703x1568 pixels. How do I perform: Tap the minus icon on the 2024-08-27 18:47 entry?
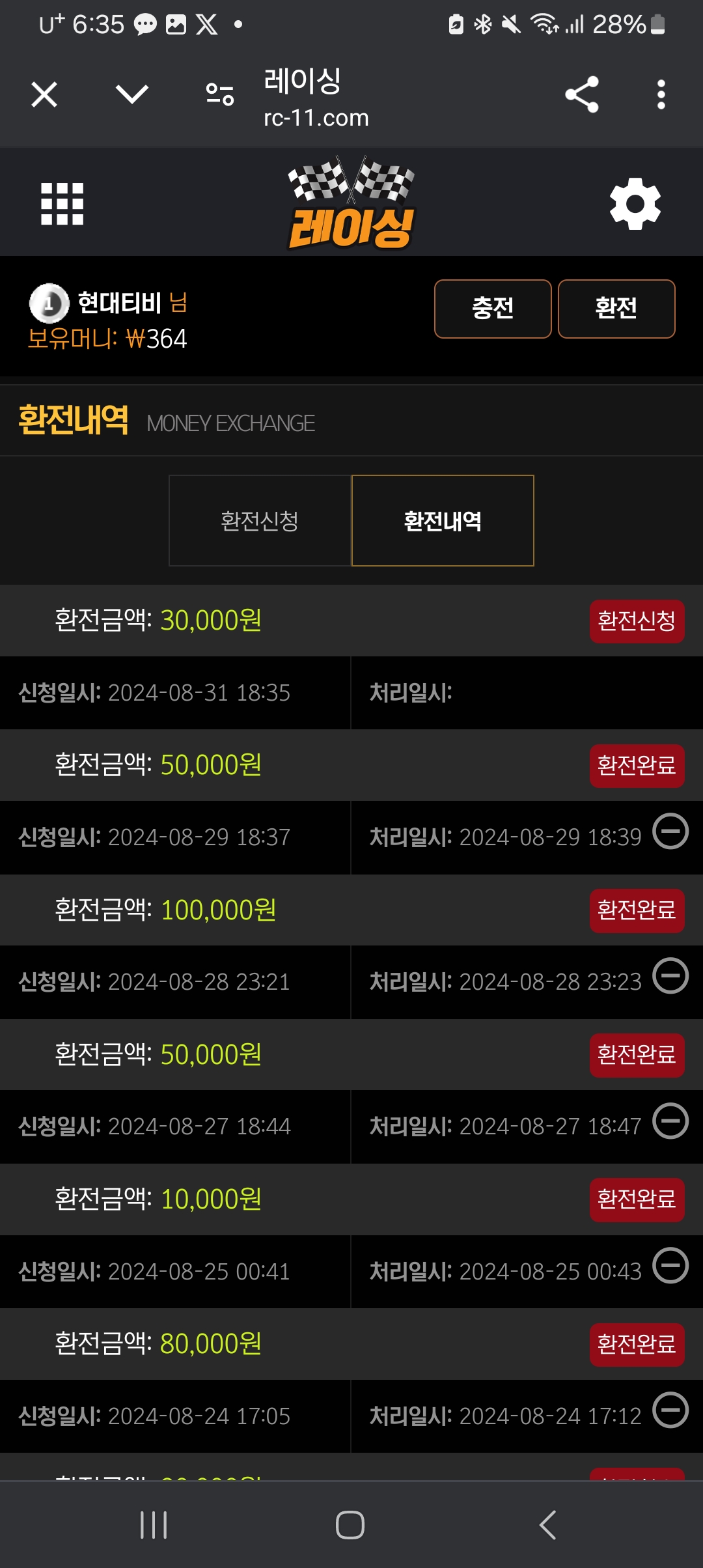[670, 1121]
